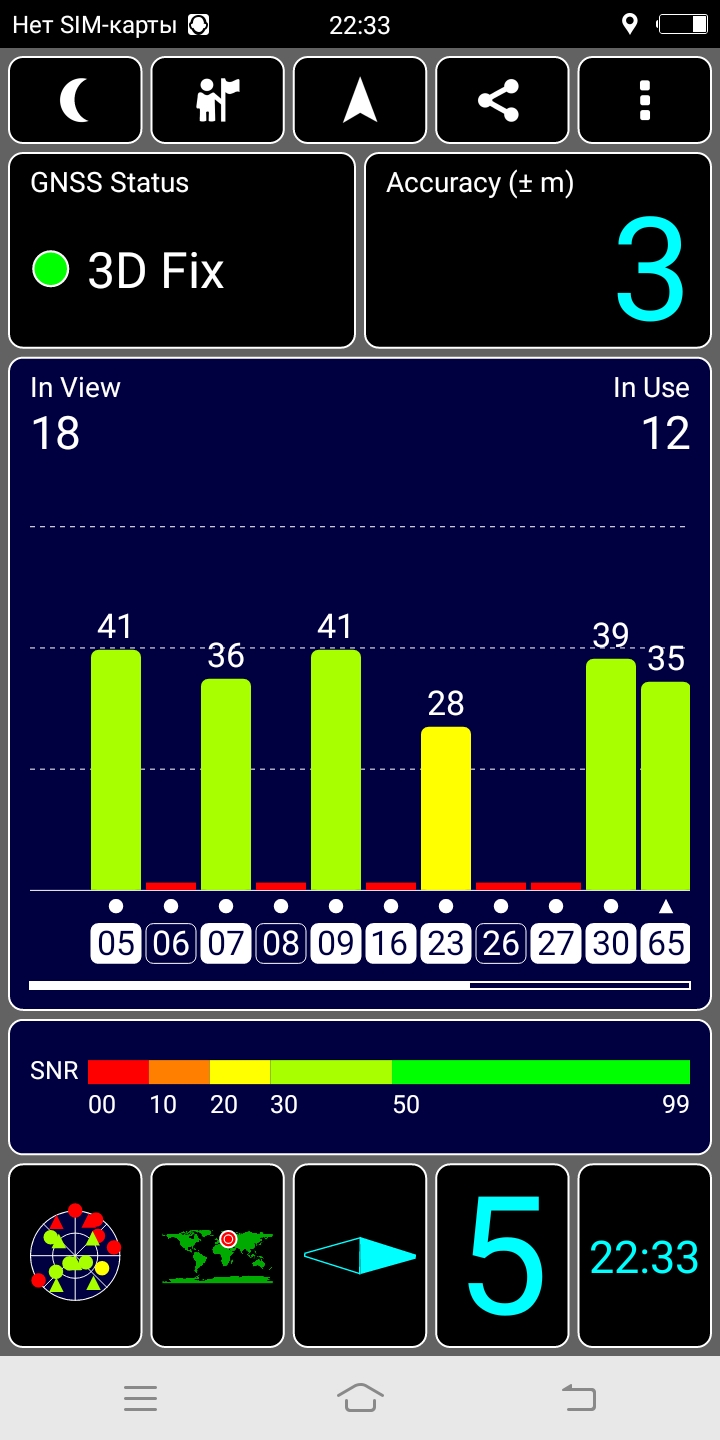Toggle night mode with the moon icon
Image resolution: width=720 pixels, height=1440 pixels.
pyautogui.click(x=76, y=100)
